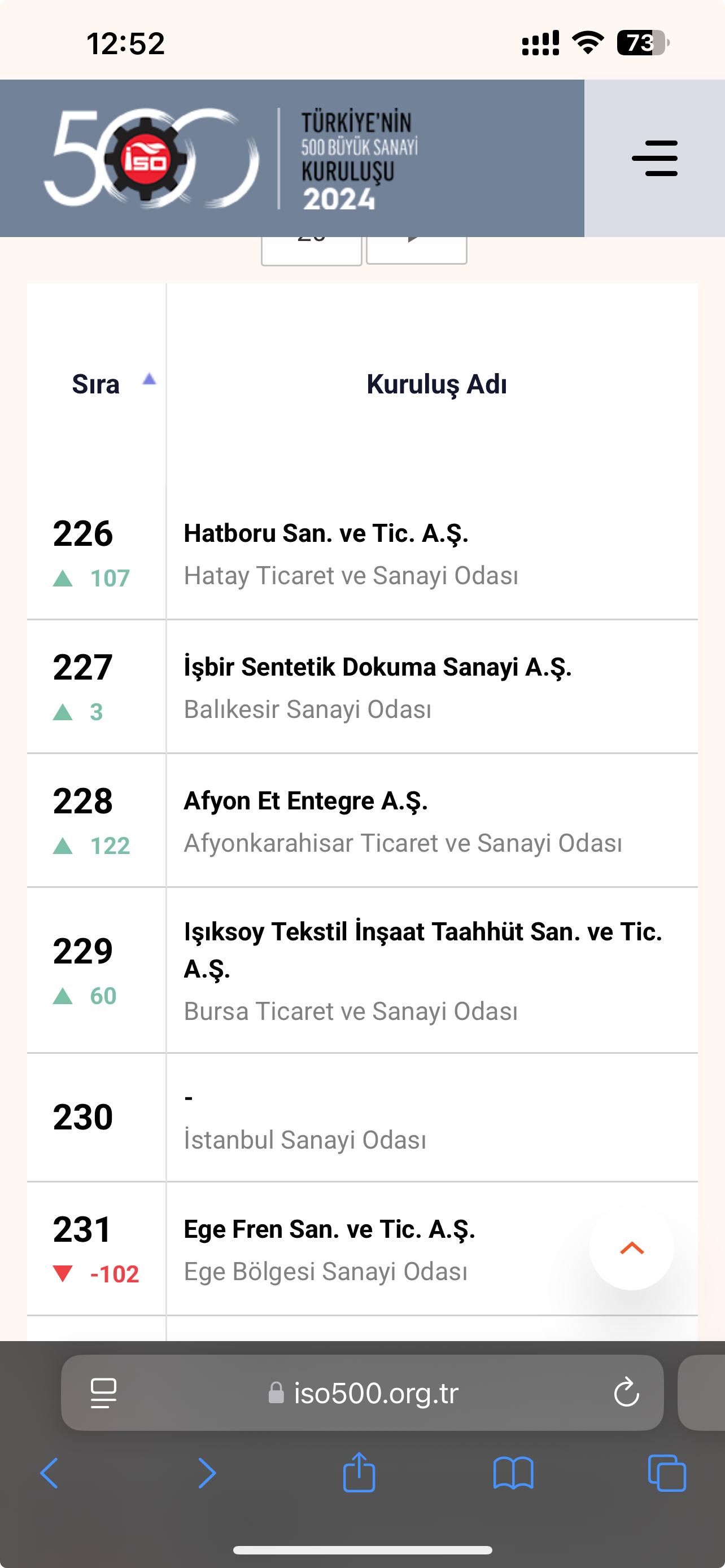The width and height of the screenshot is (725, 1568).
Task: Tap the scroll-to-top arrow button
Action: [x=631, y=1248]
